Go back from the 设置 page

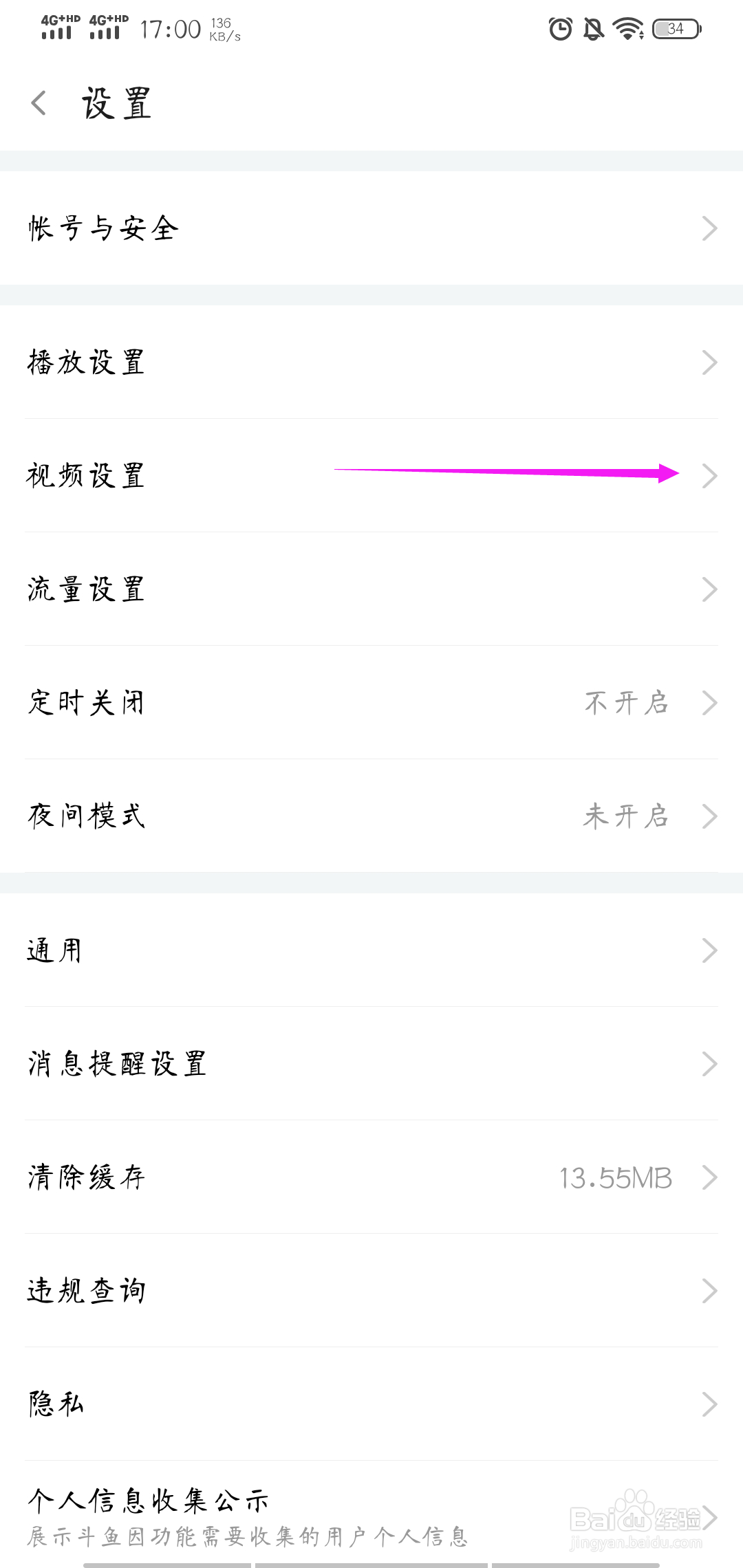coord(39,103)
